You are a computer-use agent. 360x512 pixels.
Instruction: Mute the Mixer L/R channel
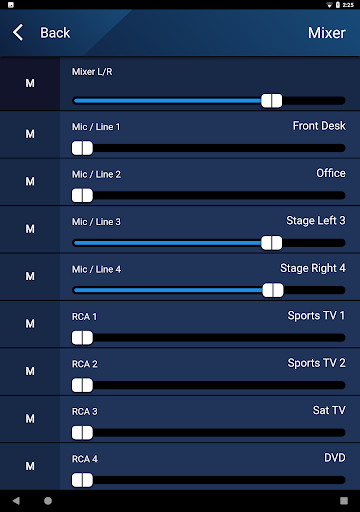(30, 83)
